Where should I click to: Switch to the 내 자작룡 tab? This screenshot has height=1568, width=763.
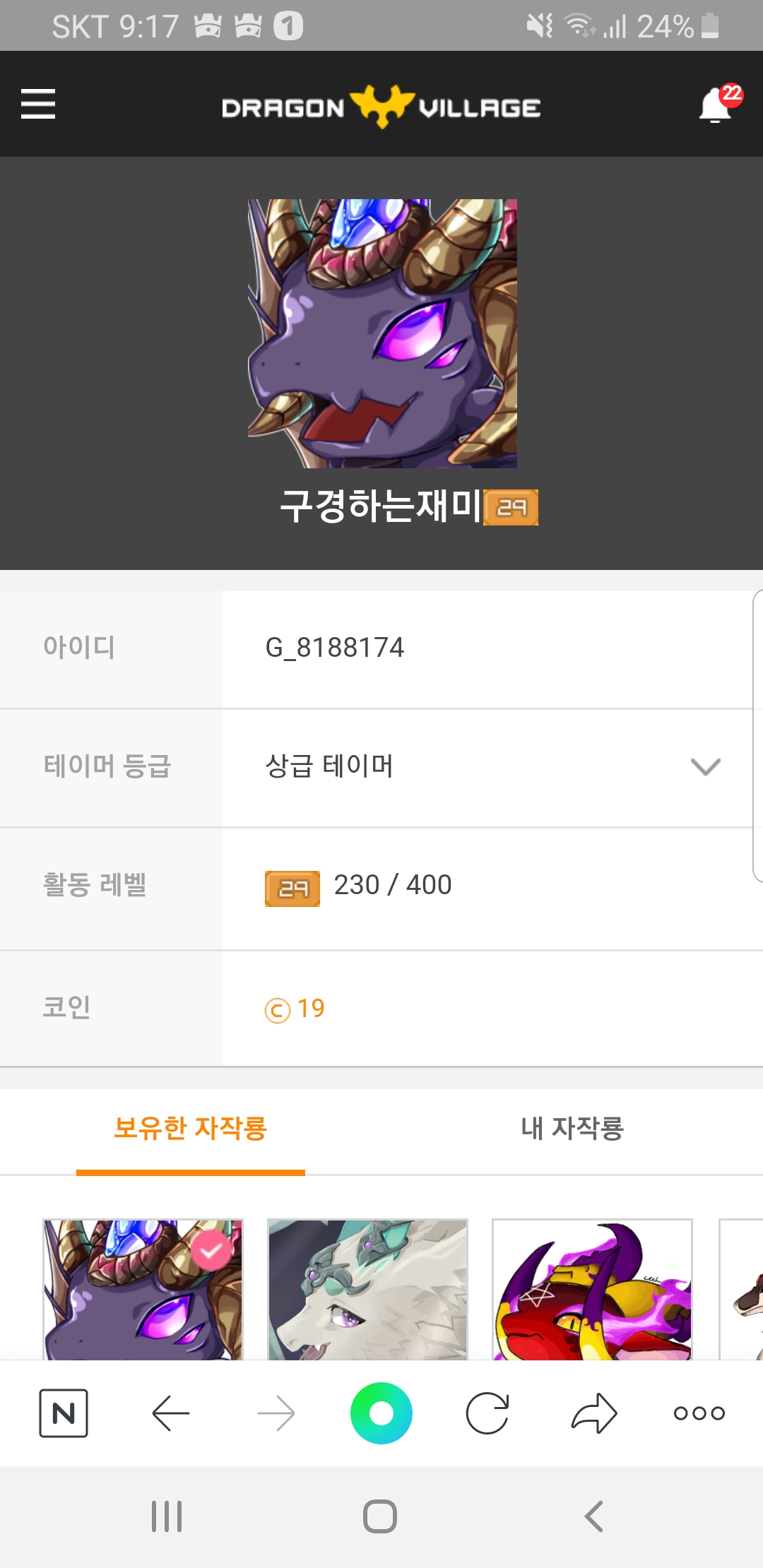[572, 1128]
